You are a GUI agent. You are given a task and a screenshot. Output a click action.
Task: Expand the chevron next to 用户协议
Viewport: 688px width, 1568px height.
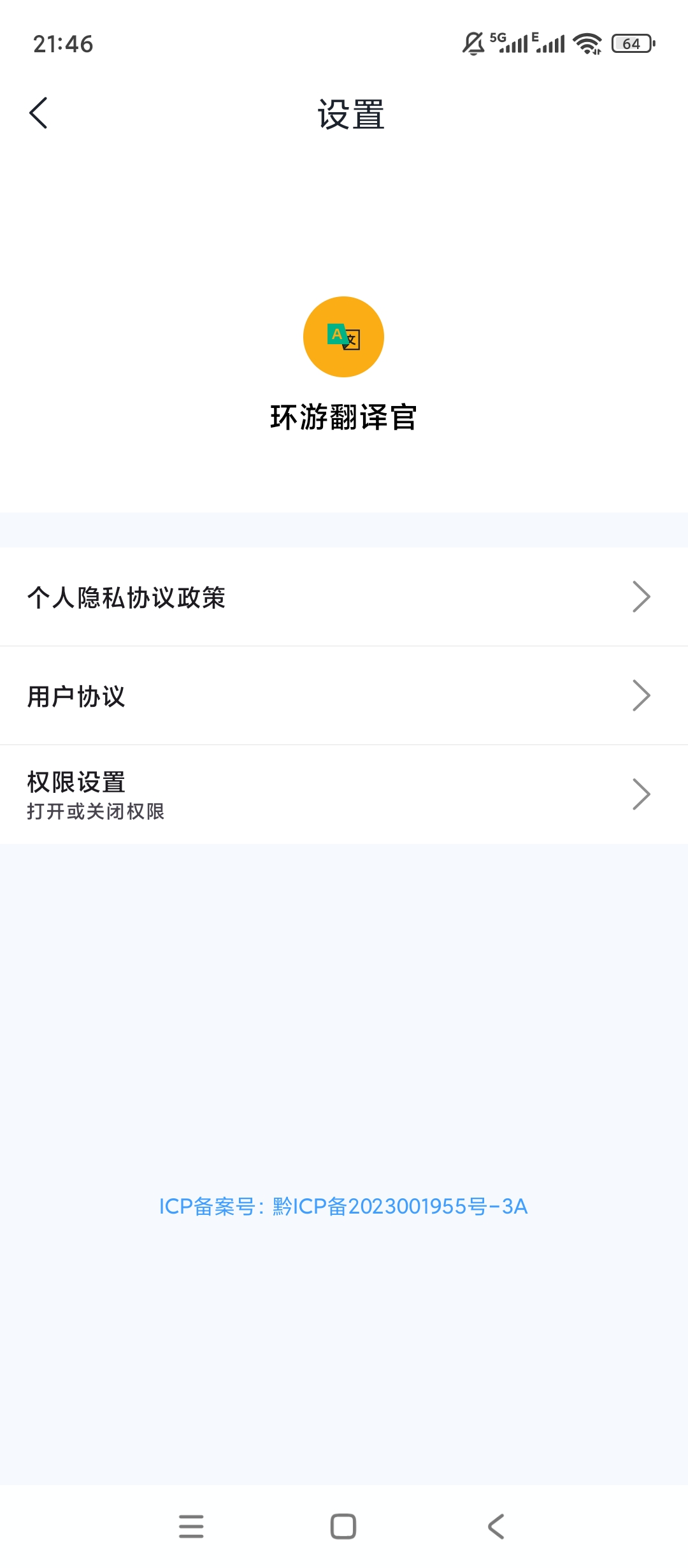coord(643,696)
